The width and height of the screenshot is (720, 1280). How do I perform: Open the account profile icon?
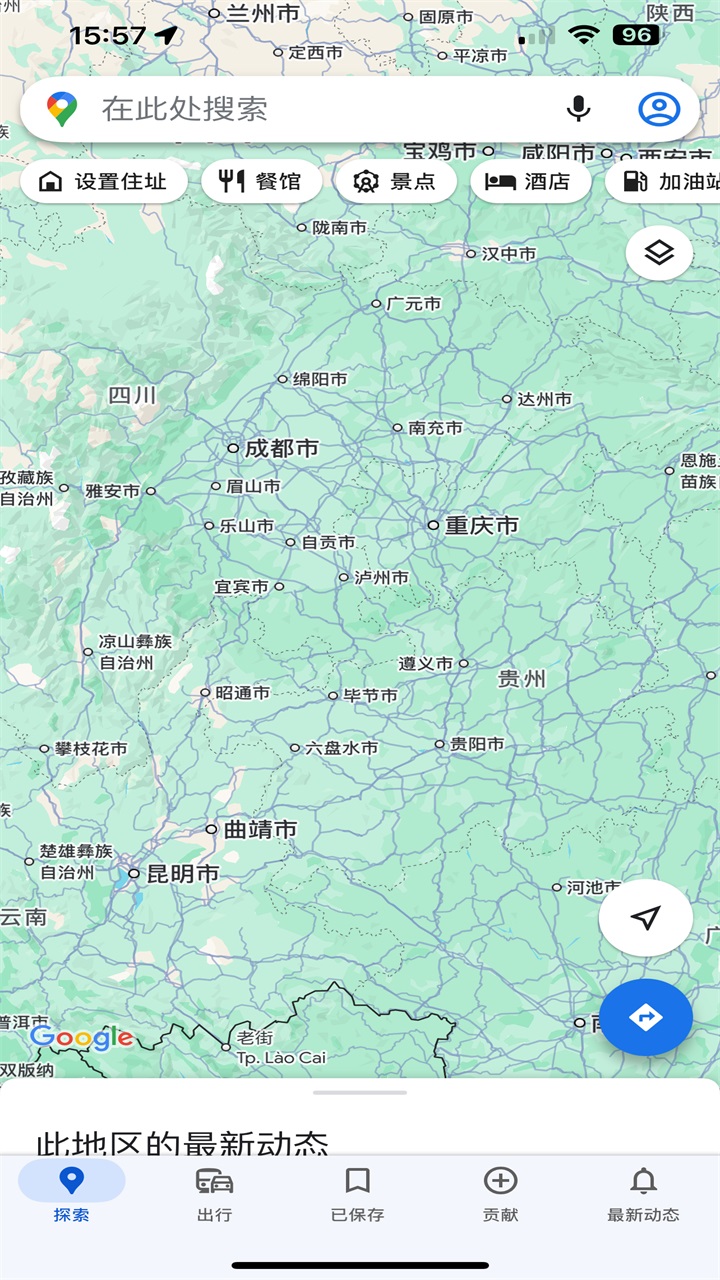click(659, 109)
